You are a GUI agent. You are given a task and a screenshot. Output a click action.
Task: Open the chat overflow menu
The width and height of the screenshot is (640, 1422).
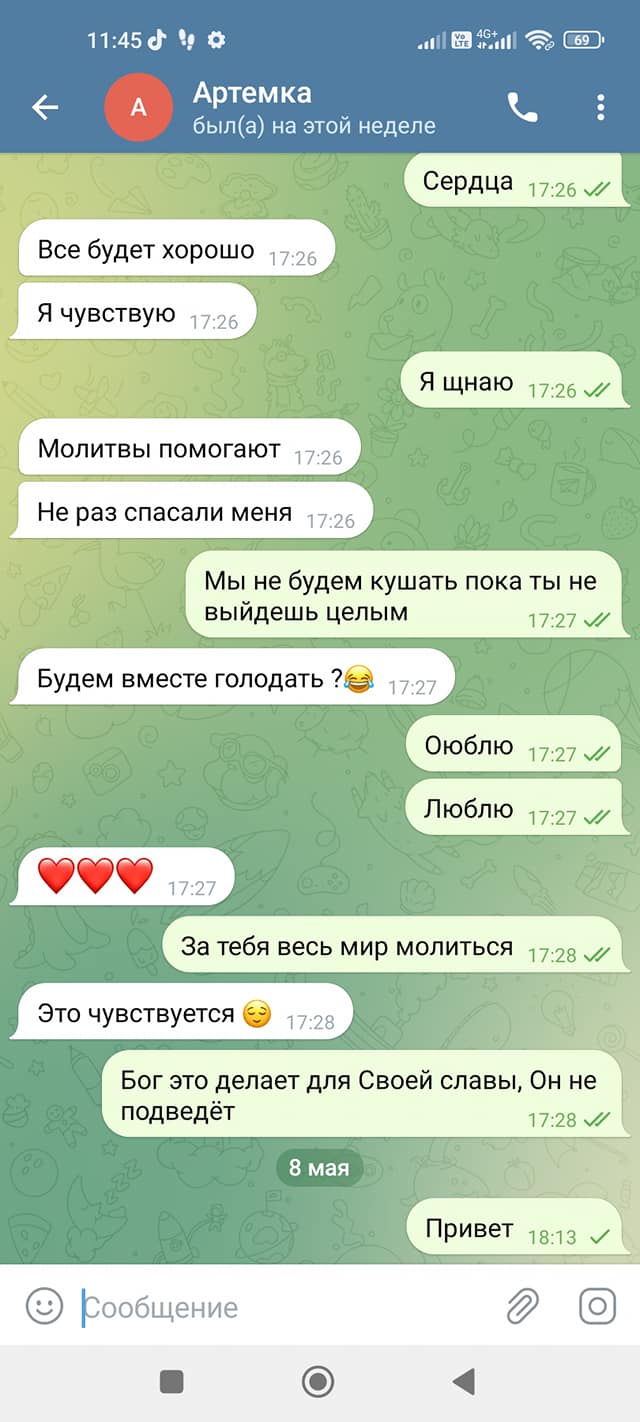click(x=600, y=107)
